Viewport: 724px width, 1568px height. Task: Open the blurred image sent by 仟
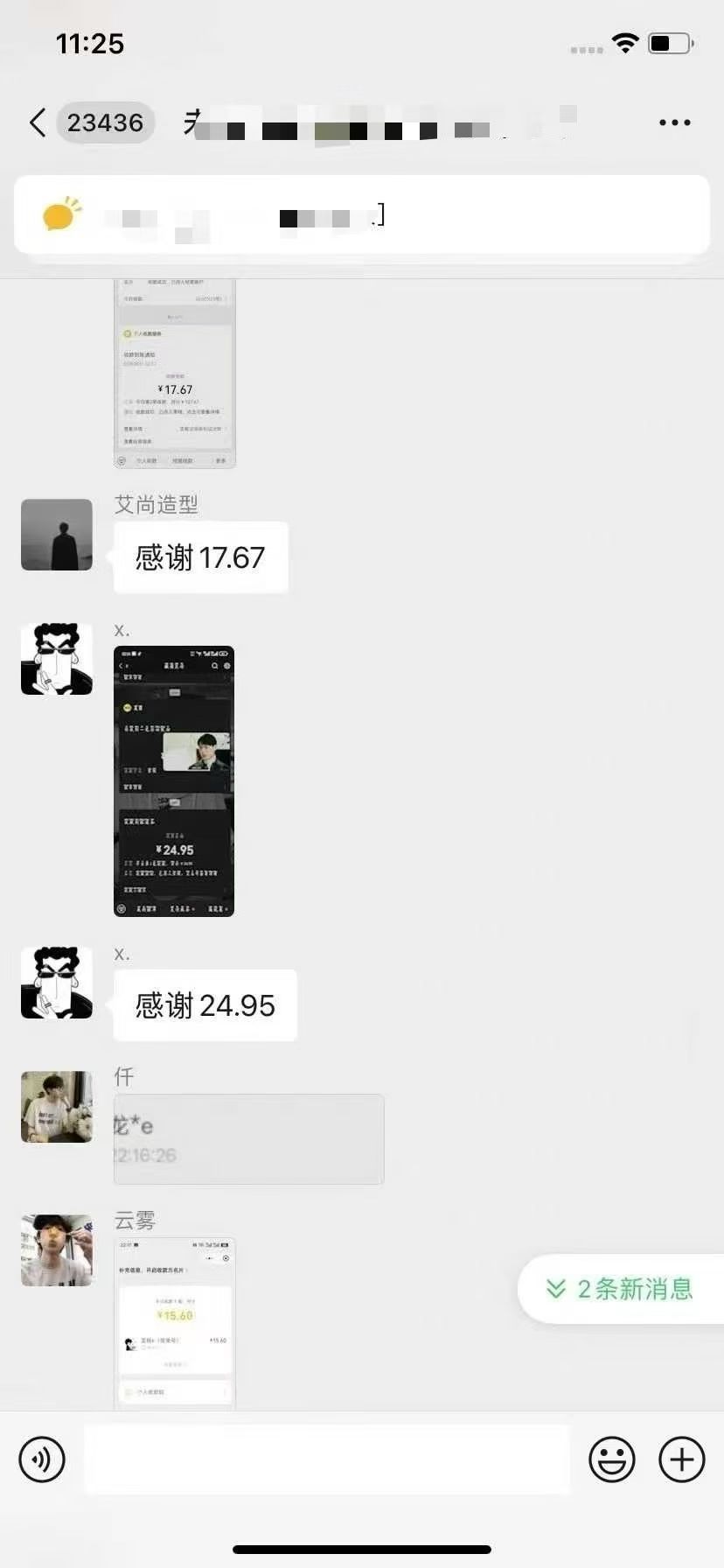pyautogui.click(x=248, y=1138)
